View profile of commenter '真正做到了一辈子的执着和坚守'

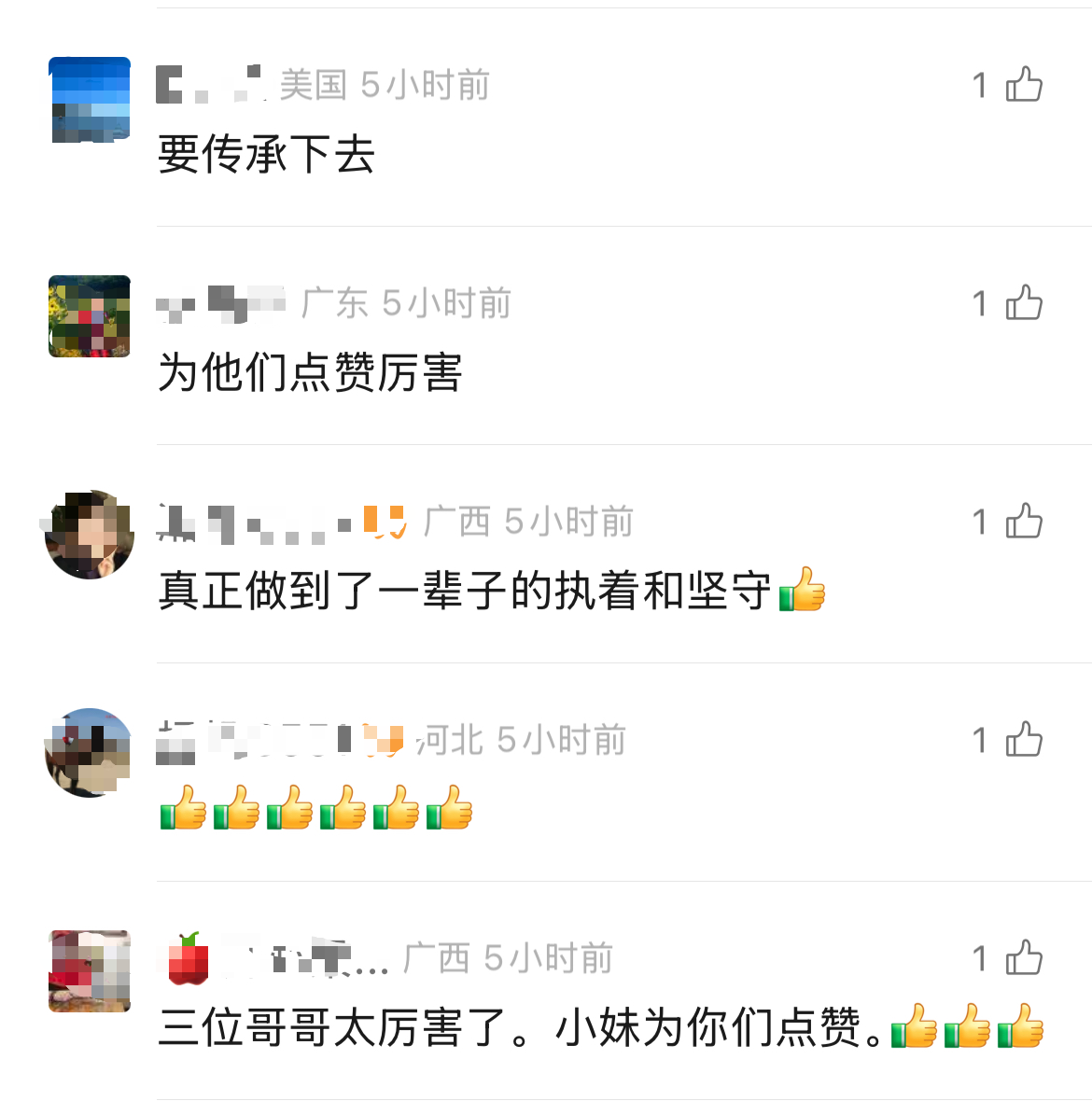pos(90,535)
